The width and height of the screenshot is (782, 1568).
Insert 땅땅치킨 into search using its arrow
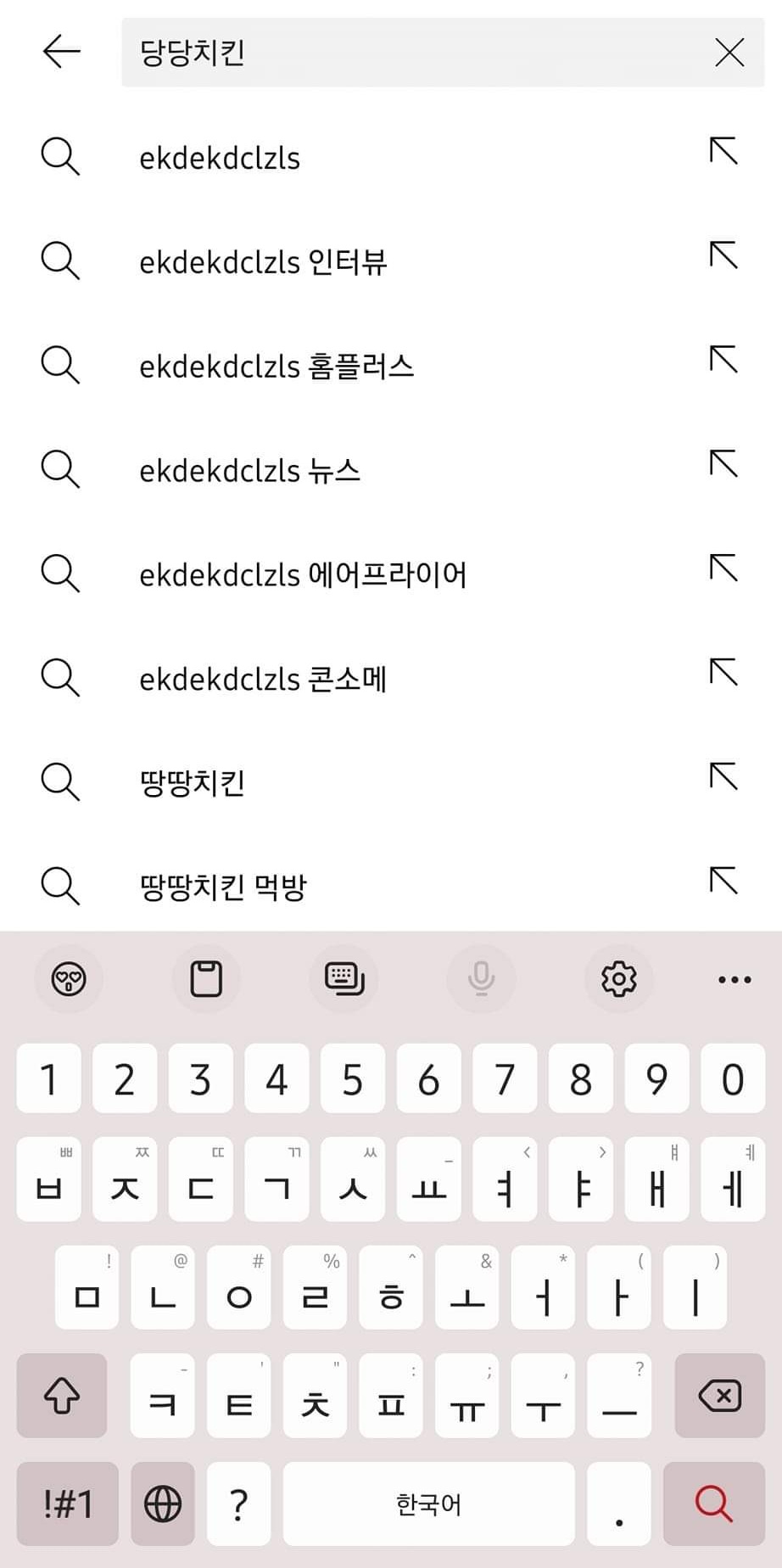pyautogui.click(x=723, y=776)
